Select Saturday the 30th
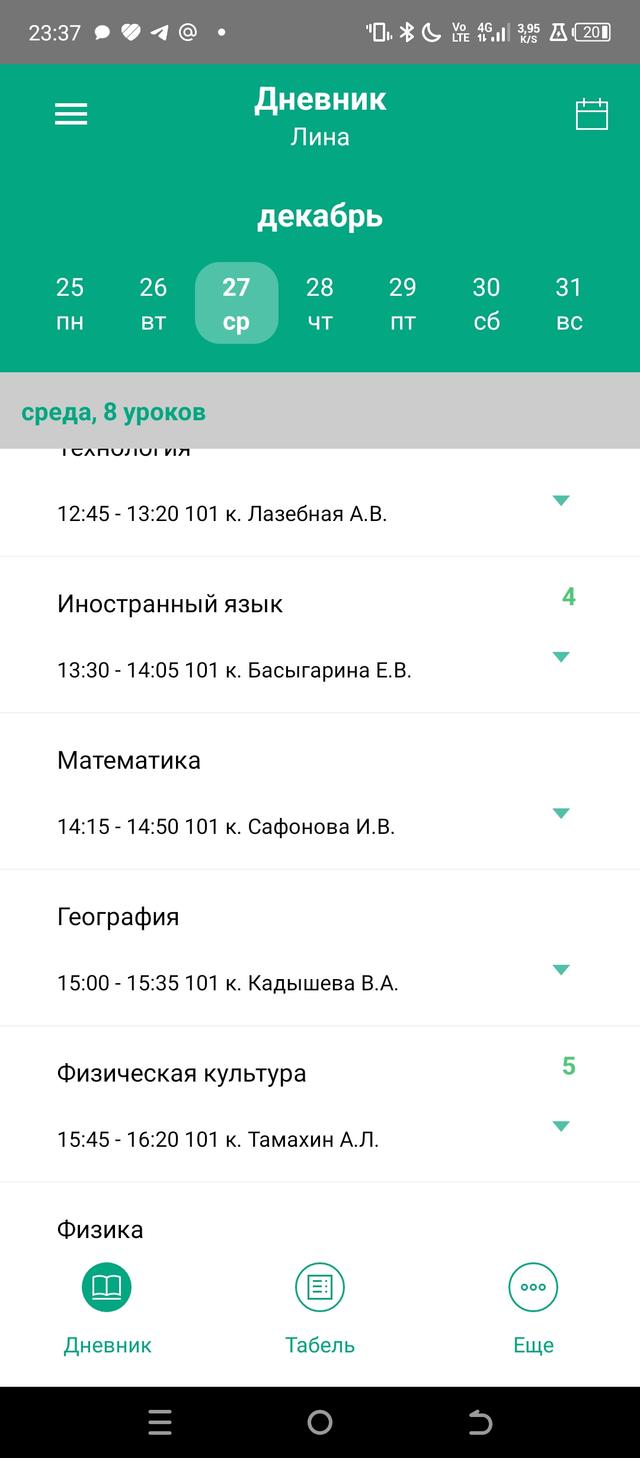 [x=486, y=304]
